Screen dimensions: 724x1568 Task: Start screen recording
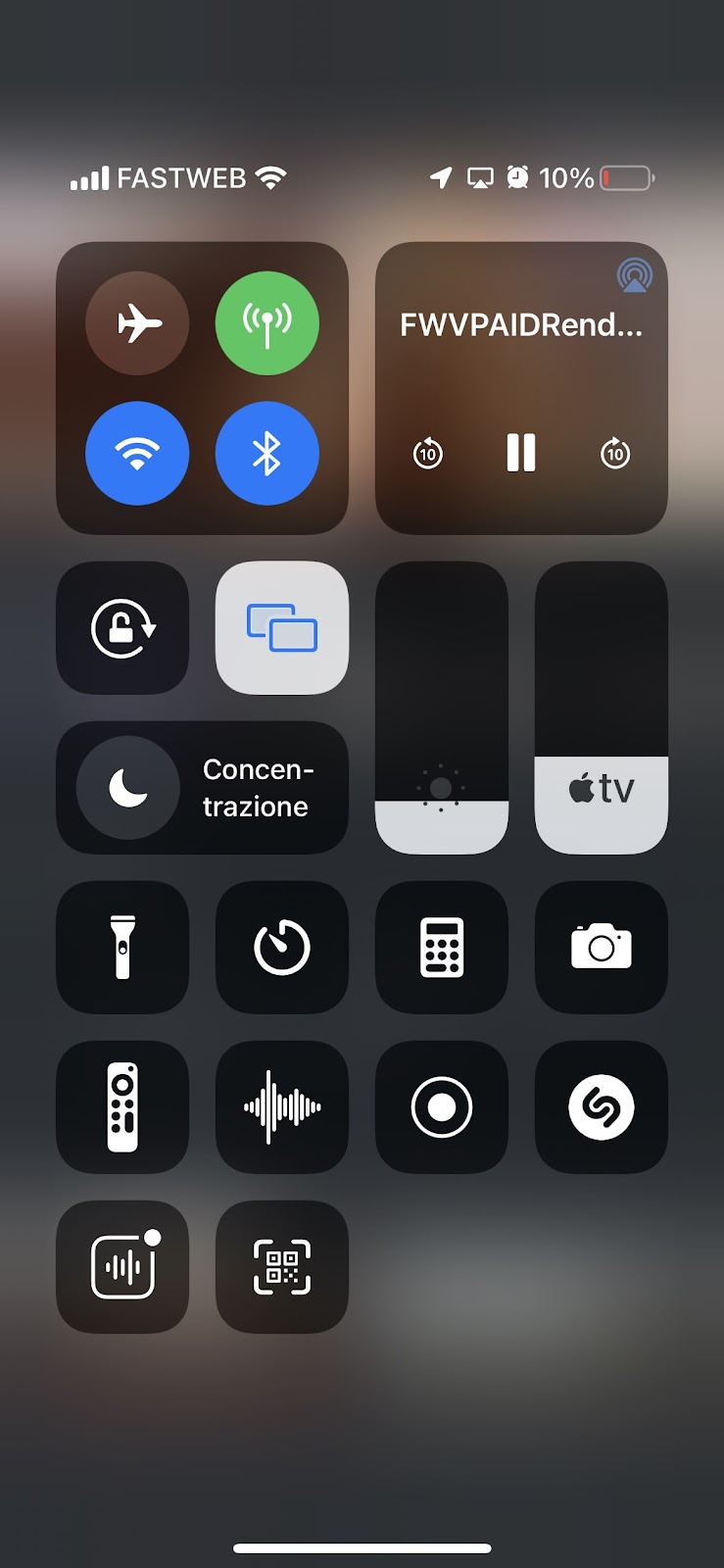442,1107
